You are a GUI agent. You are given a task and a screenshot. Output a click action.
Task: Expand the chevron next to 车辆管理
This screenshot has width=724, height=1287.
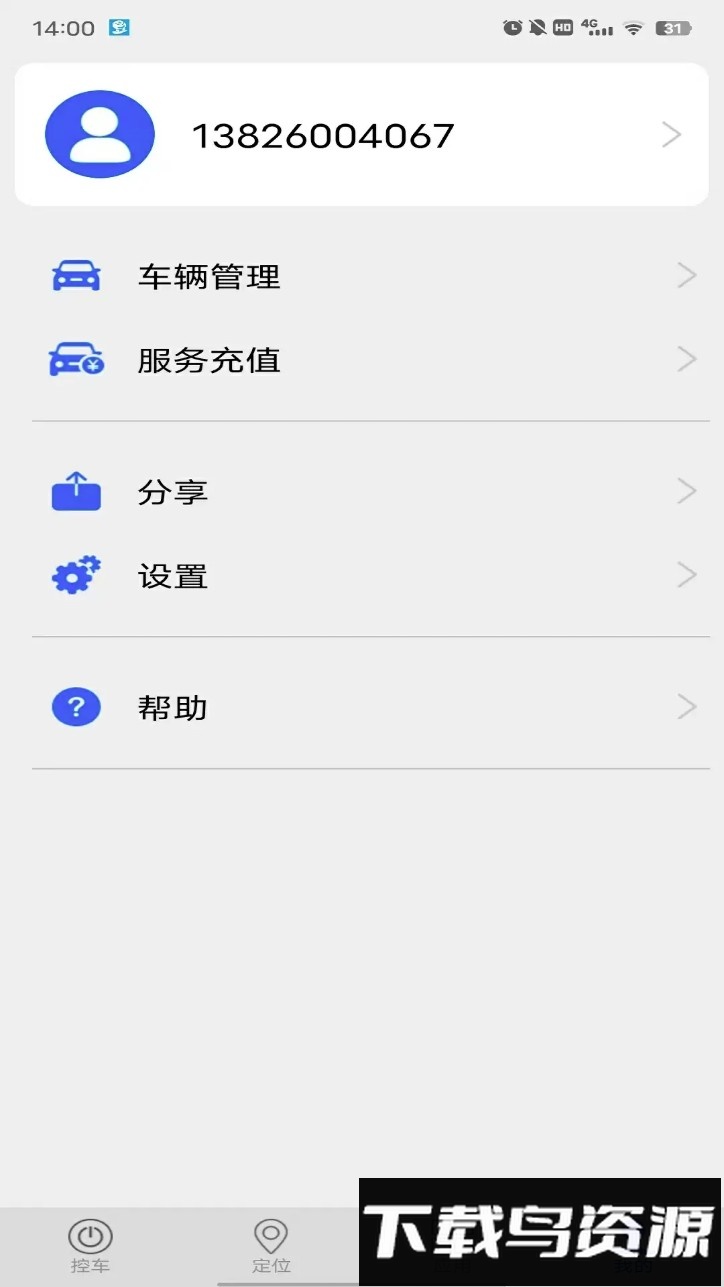click(685, 275)
